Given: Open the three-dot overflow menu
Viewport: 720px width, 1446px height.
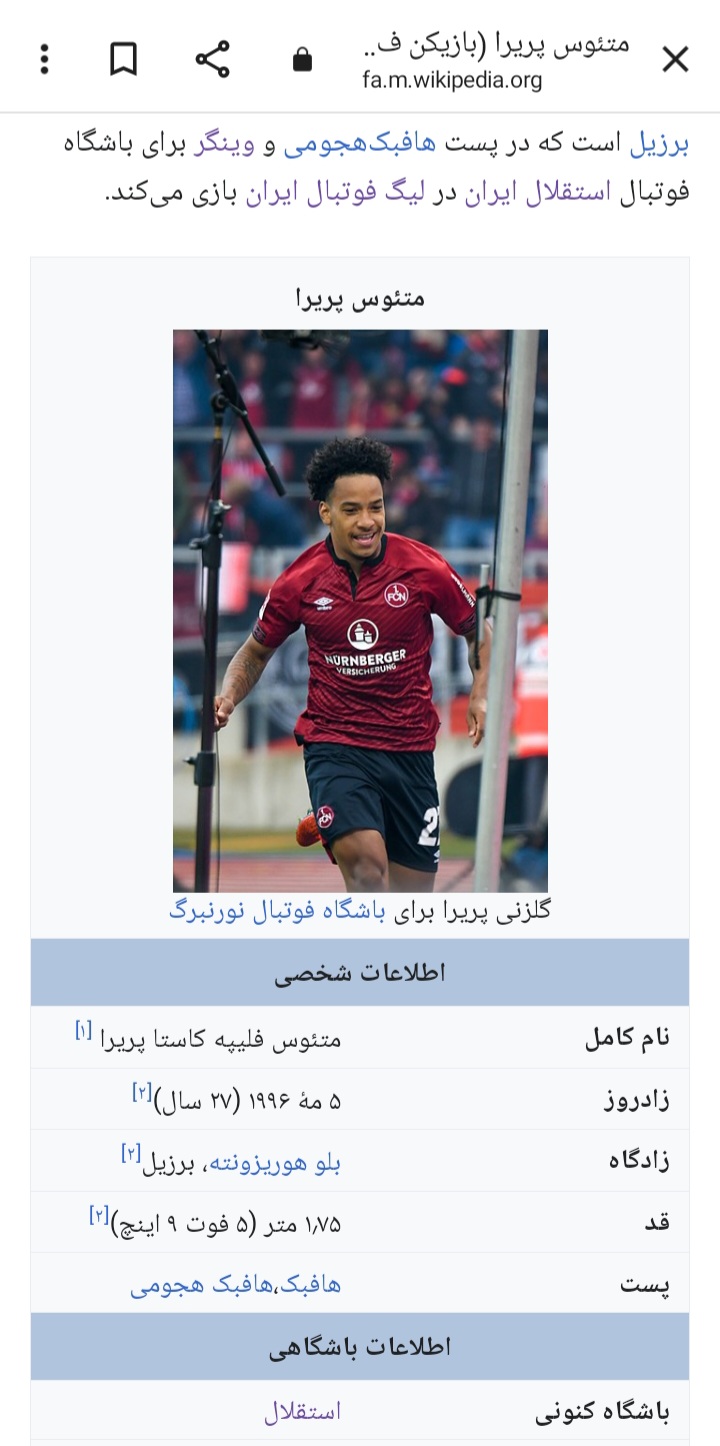Looking at the screenshot, I should (44, 60).
